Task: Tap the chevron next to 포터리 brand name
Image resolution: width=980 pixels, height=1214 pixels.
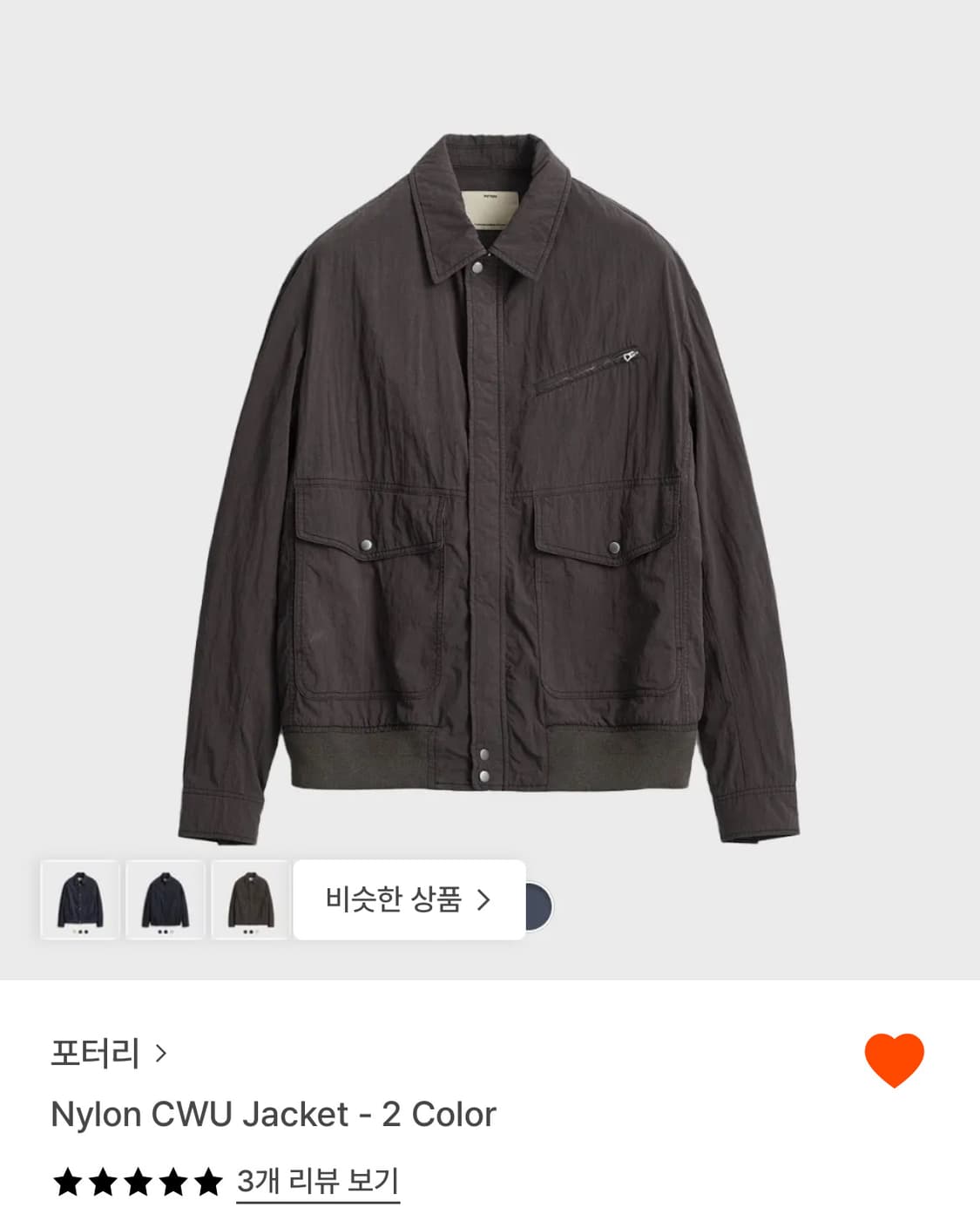Action: 161,1054
